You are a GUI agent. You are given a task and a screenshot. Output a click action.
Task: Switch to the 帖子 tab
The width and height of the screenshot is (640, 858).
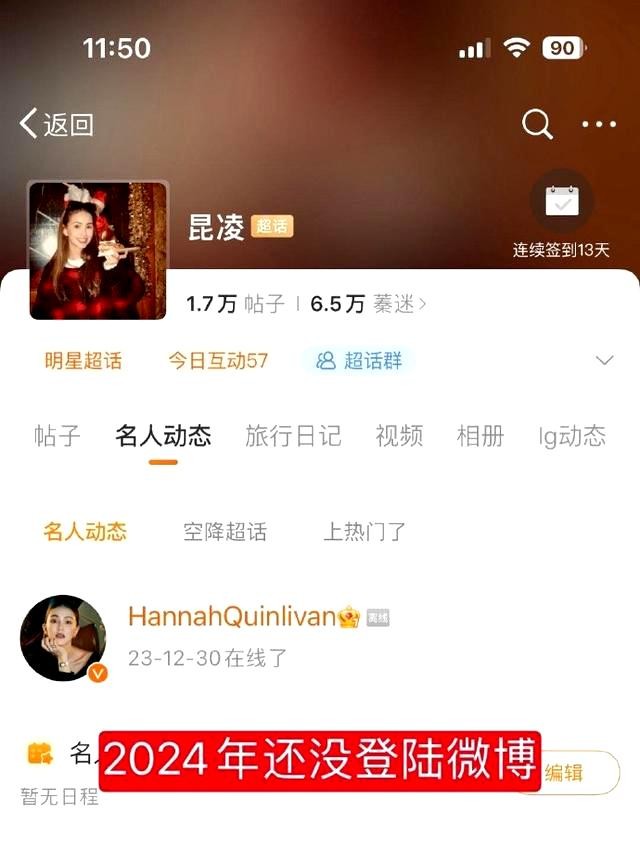click(57, 436)
